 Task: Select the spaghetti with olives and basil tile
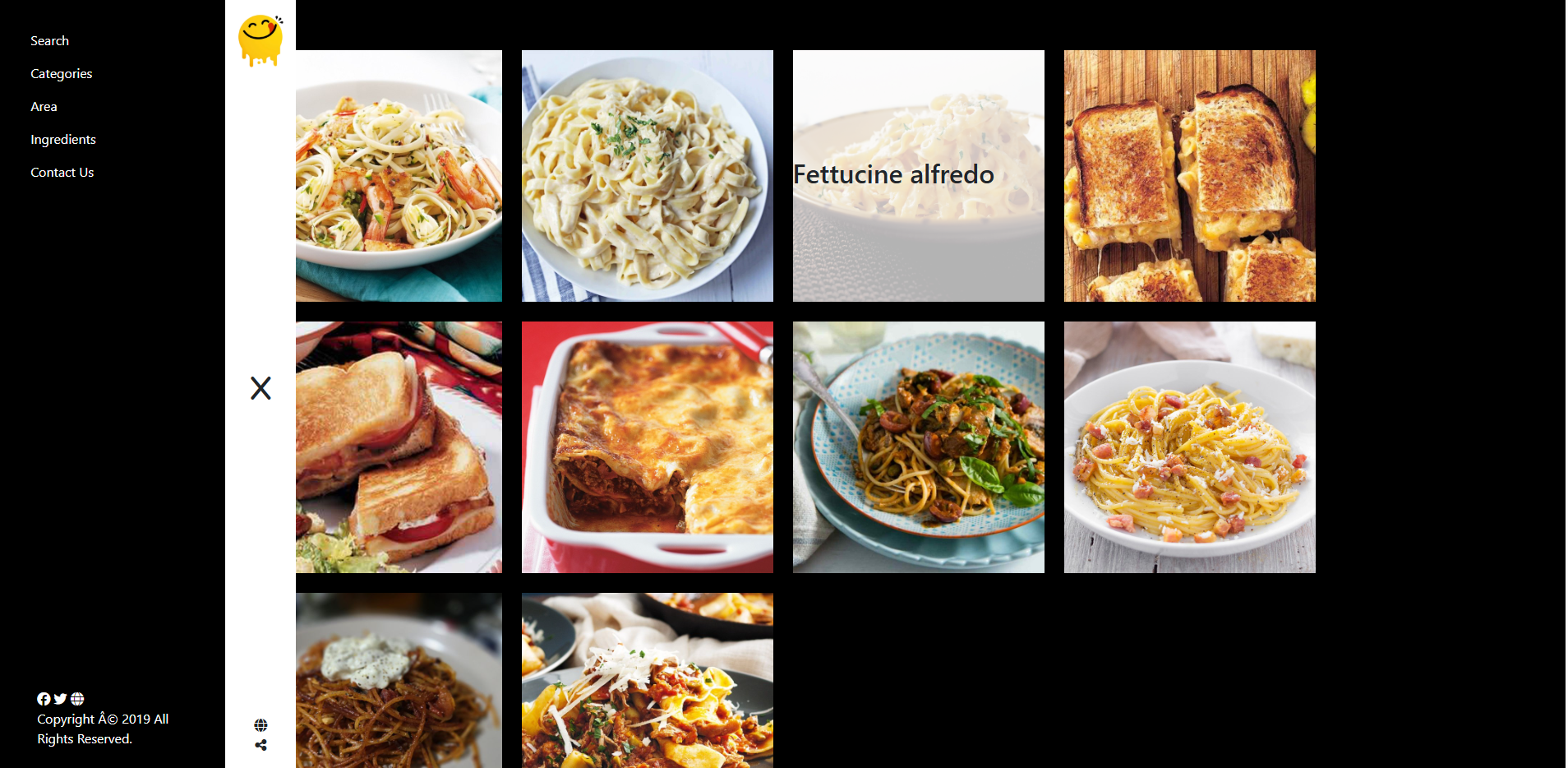click(918, 447)
